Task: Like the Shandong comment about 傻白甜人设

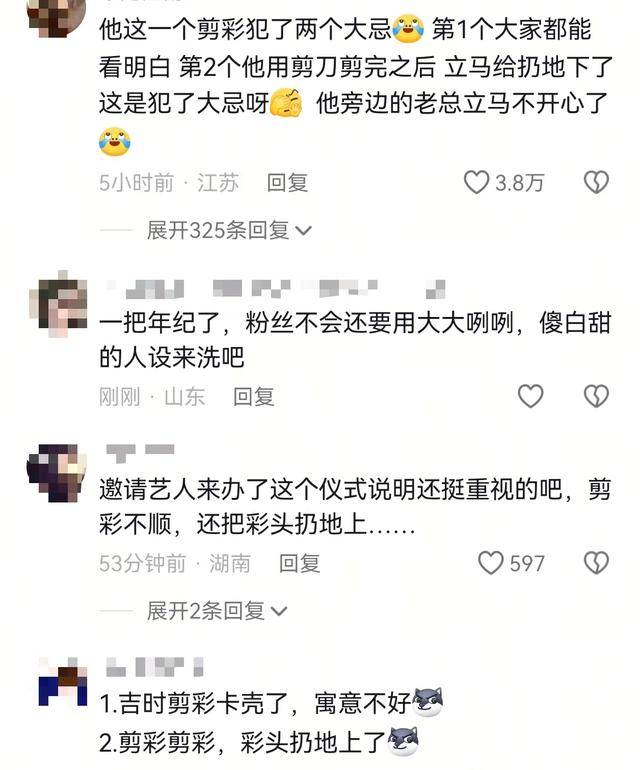Action: click(530, 396)
